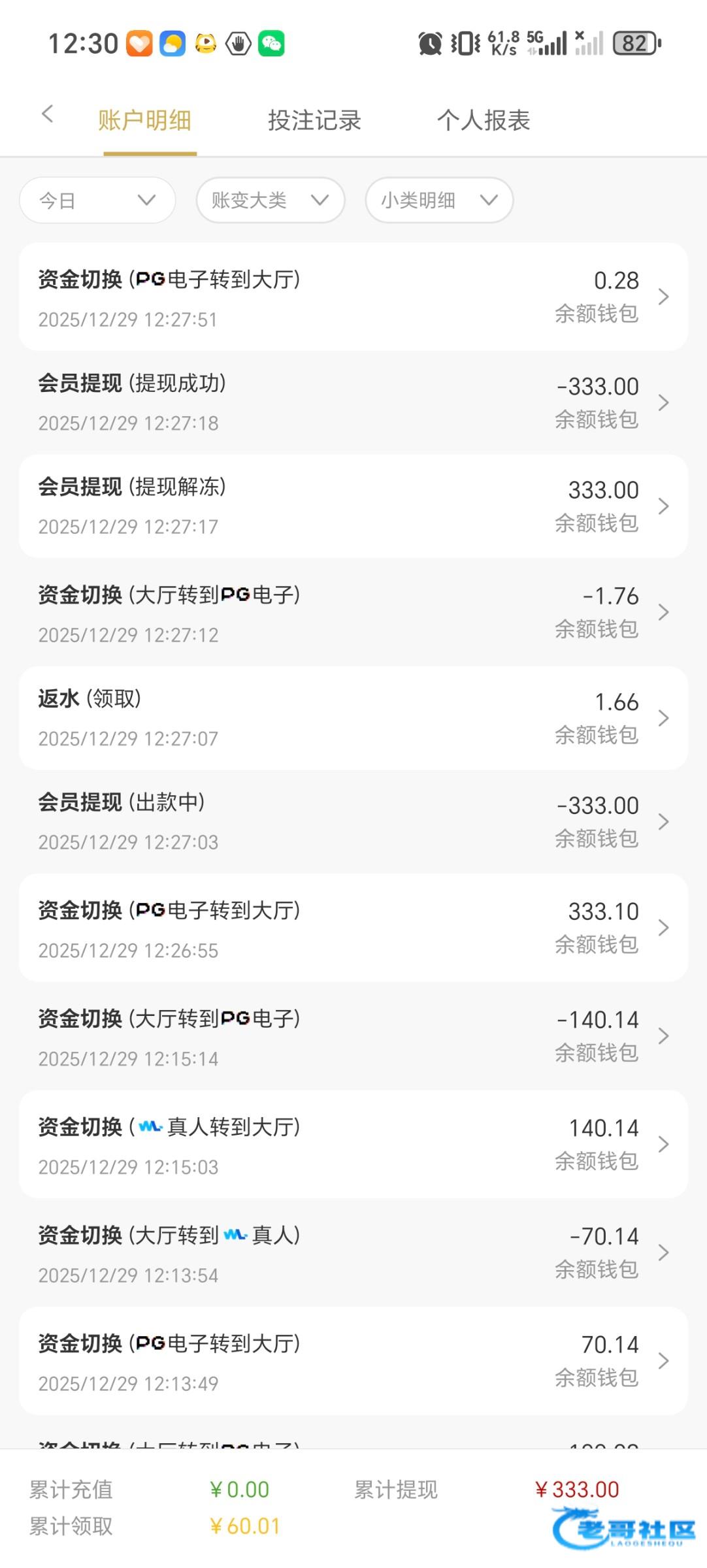View the 出款中 withdrawal record

coord(353,822)
